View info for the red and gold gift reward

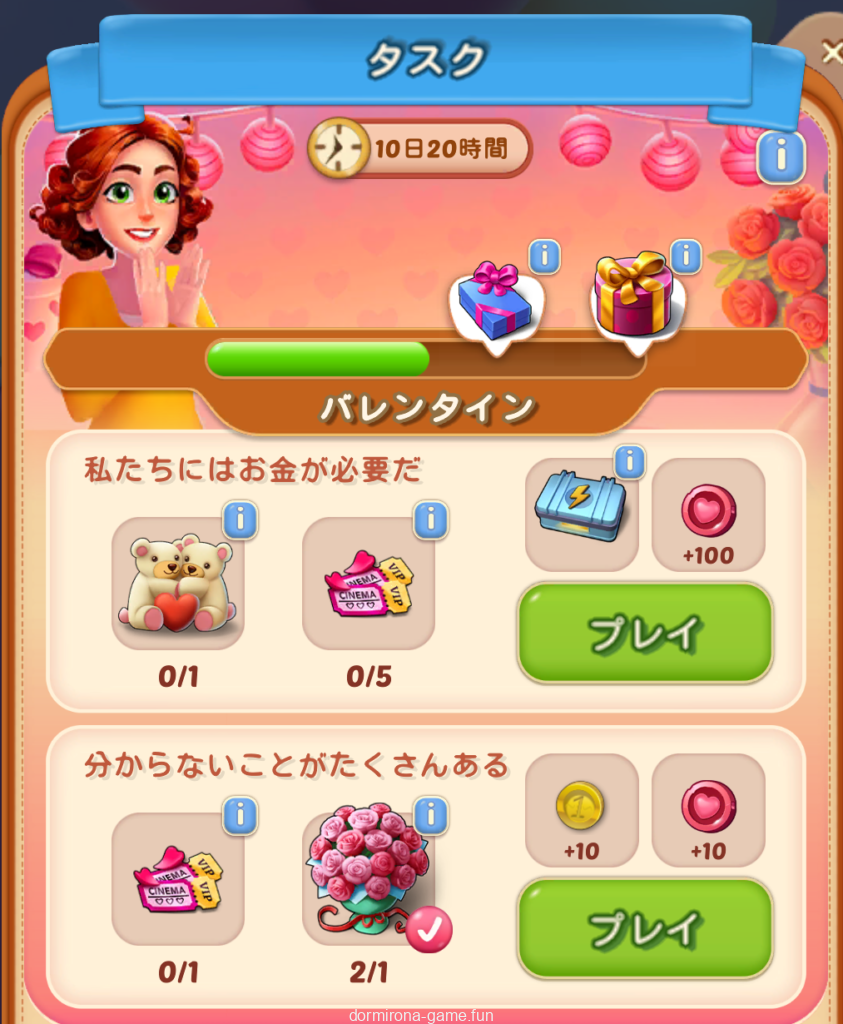click(685, 257)
